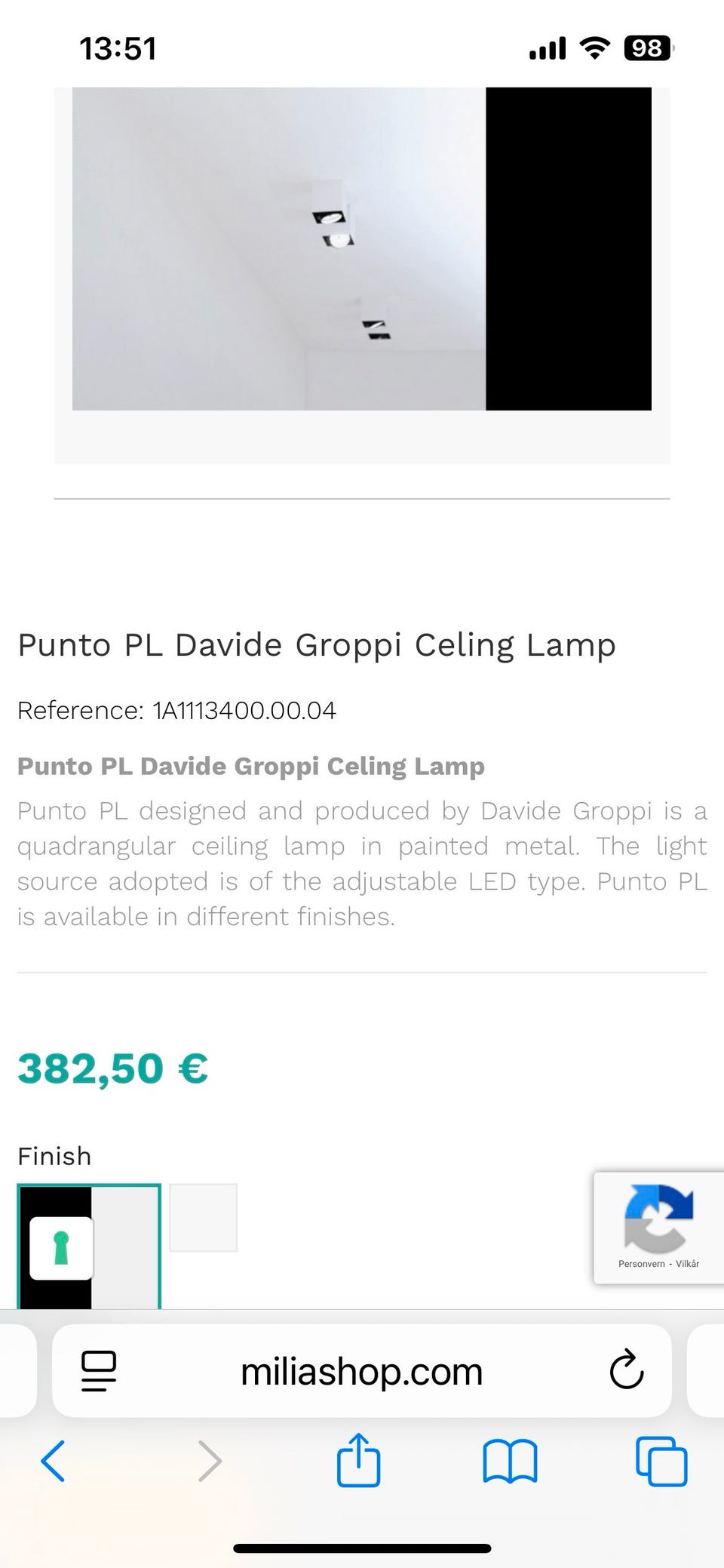Open the page settings menu in the address bar
This screenshot has height=1568, width=724.
99,1371
